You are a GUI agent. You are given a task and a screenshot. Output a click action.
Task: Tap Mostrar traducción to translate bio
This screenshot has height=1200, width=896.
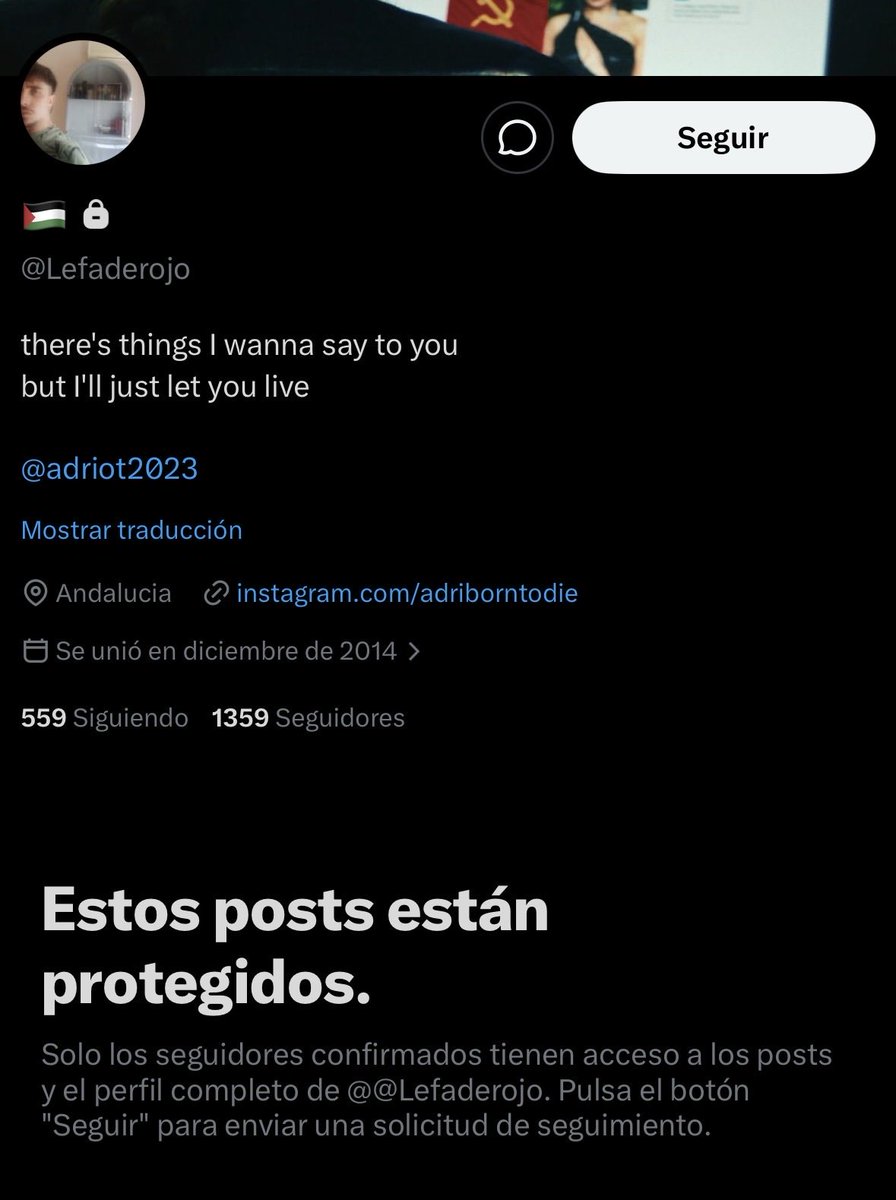(x=131, y=530)
